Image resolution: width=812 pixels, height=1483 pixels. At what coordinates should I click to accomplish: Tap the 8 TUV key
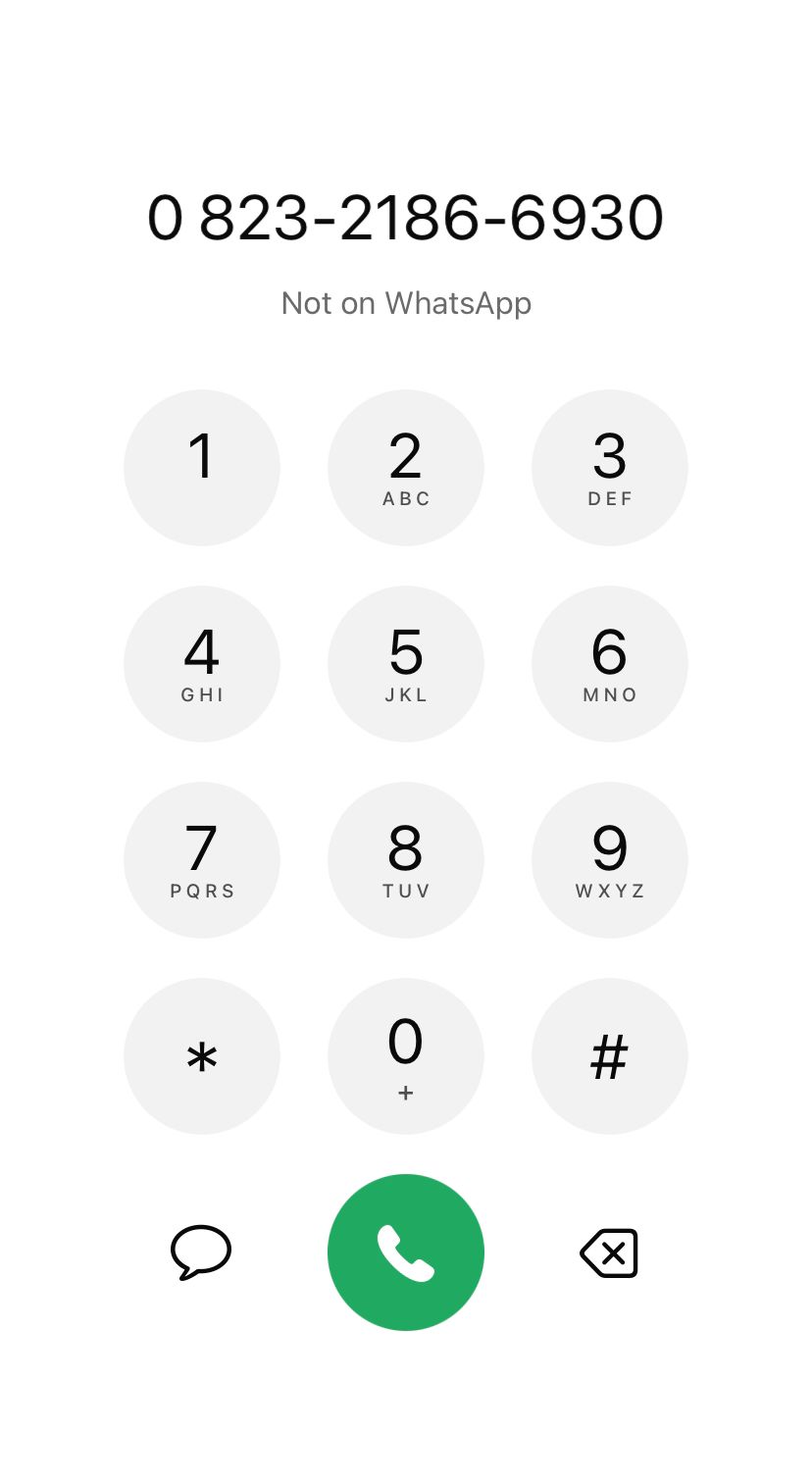[406, 859]
